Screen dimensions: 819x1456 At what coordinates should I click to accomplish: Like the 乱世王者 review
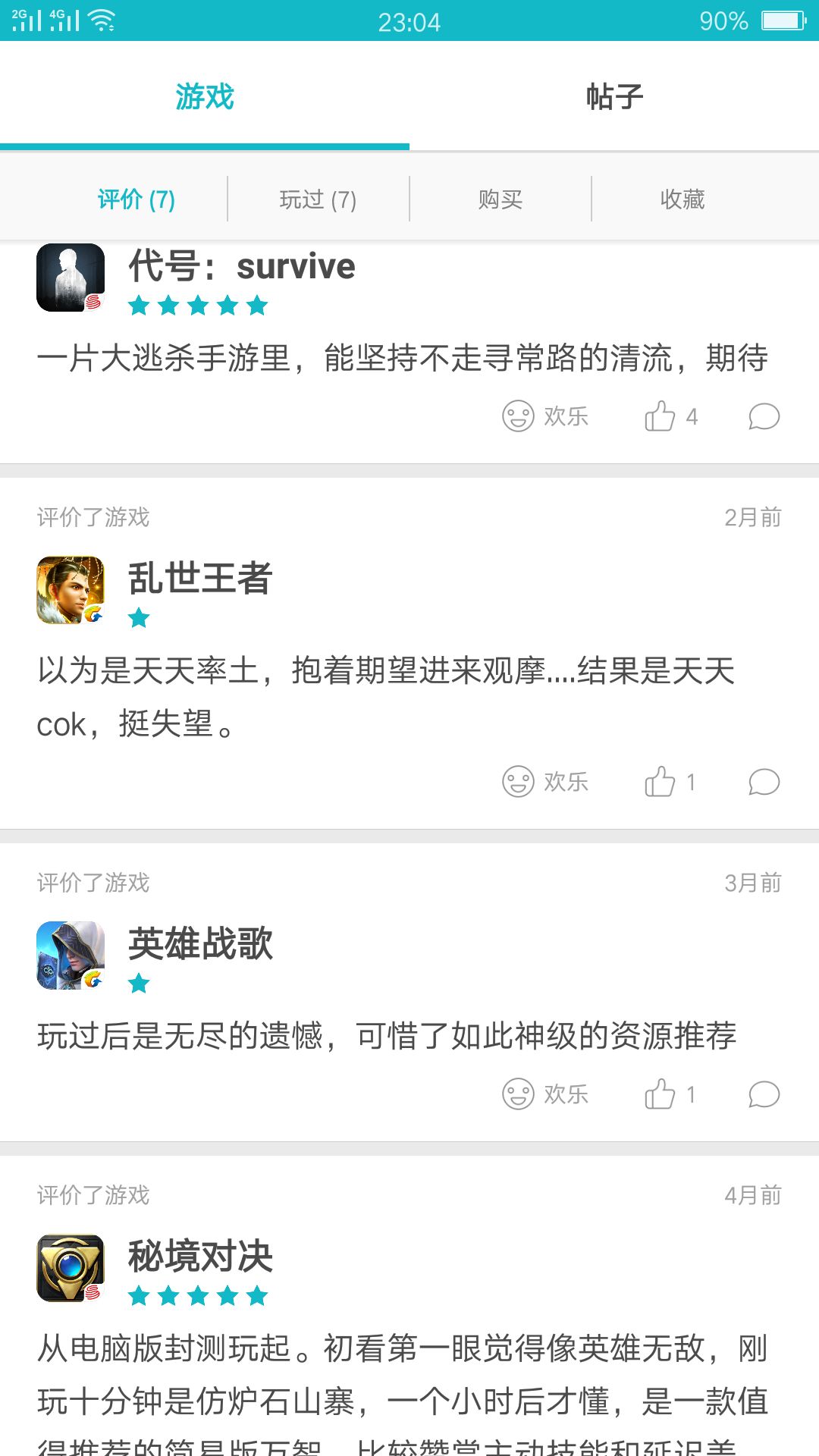(670, 782)
